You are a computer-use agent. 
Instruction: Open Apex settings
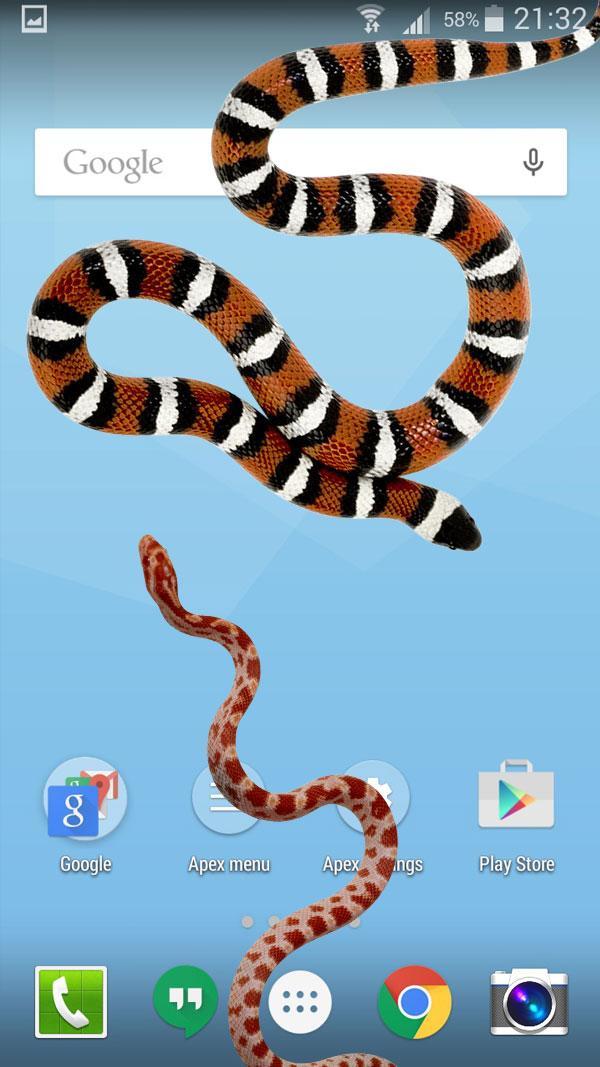[372, 800]
